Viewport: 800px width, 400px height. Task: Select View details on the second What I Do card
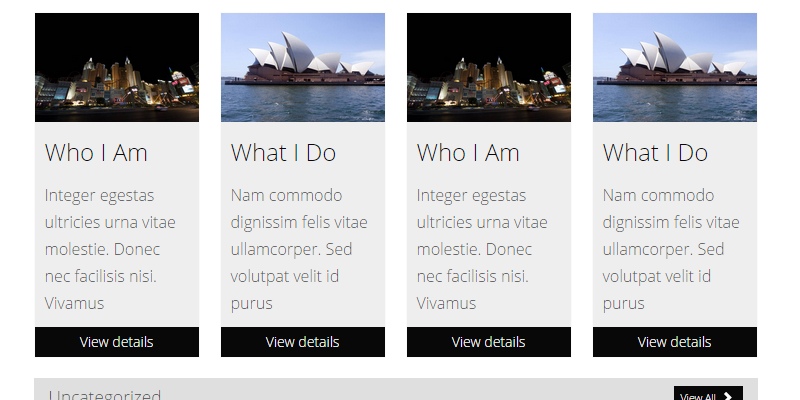point(675,342)
